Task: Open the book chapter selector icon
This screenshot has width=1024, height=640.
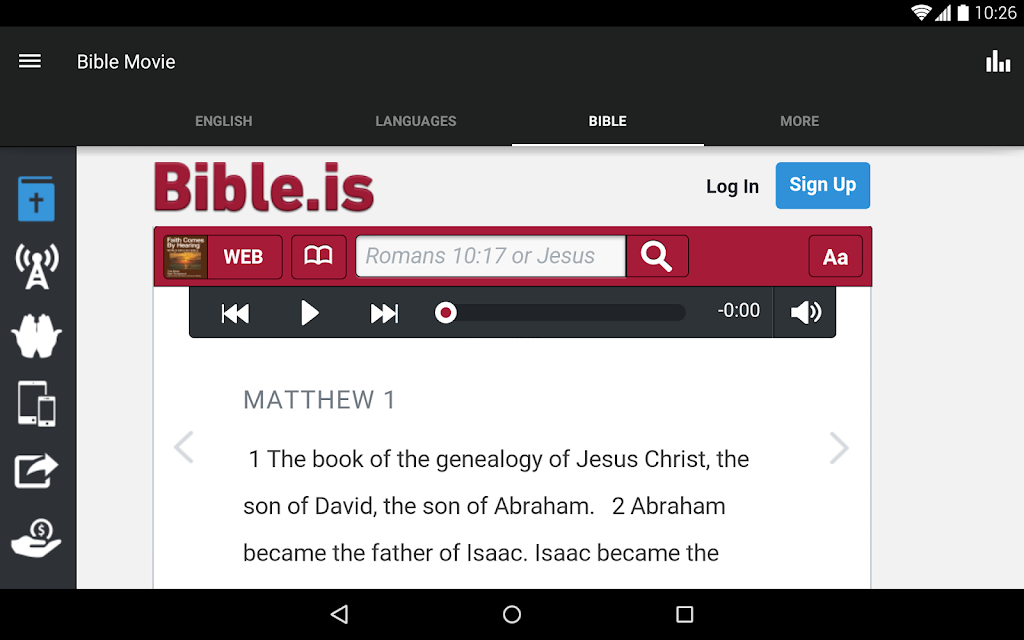Action: click(319, 257)
